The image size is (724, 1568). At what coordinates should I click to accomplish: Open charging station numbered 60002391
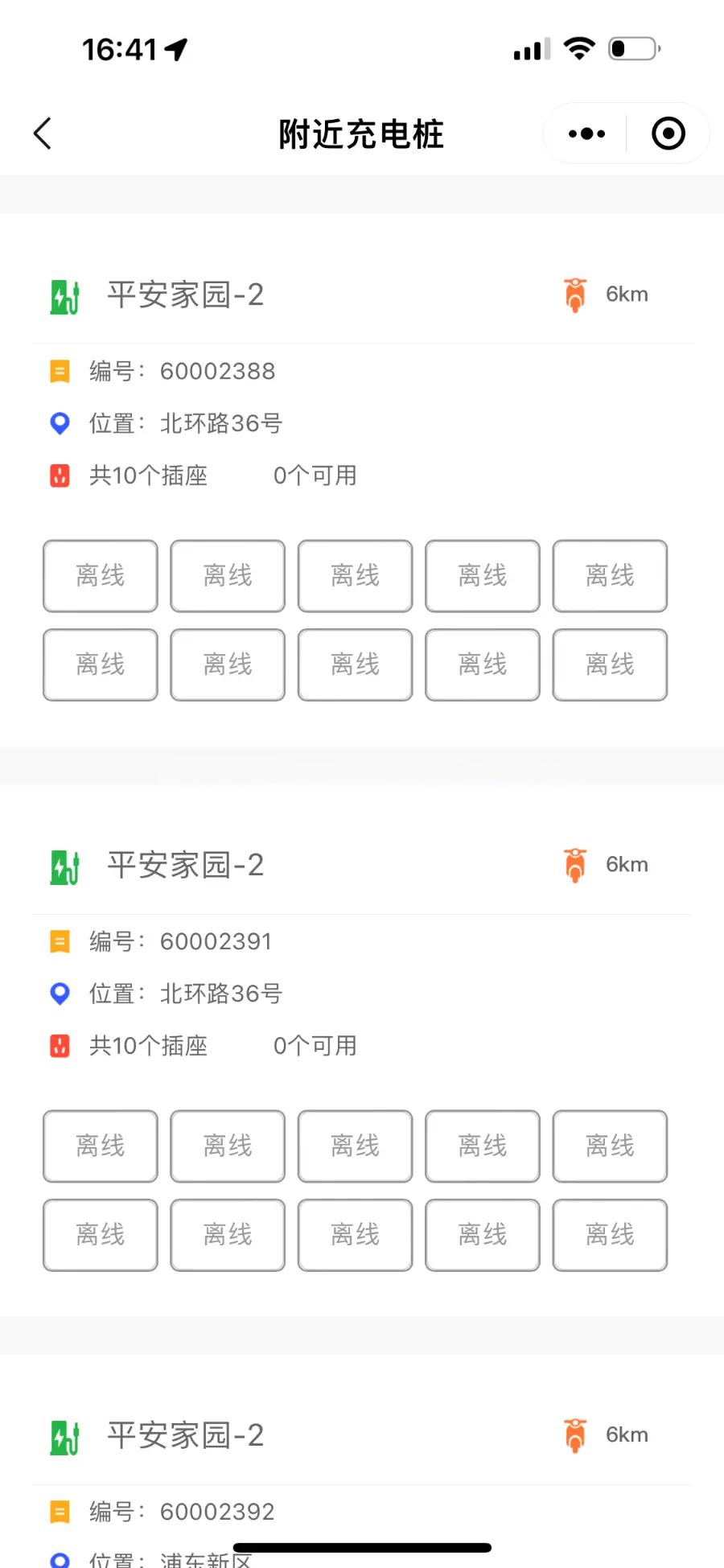[362, 1050]
